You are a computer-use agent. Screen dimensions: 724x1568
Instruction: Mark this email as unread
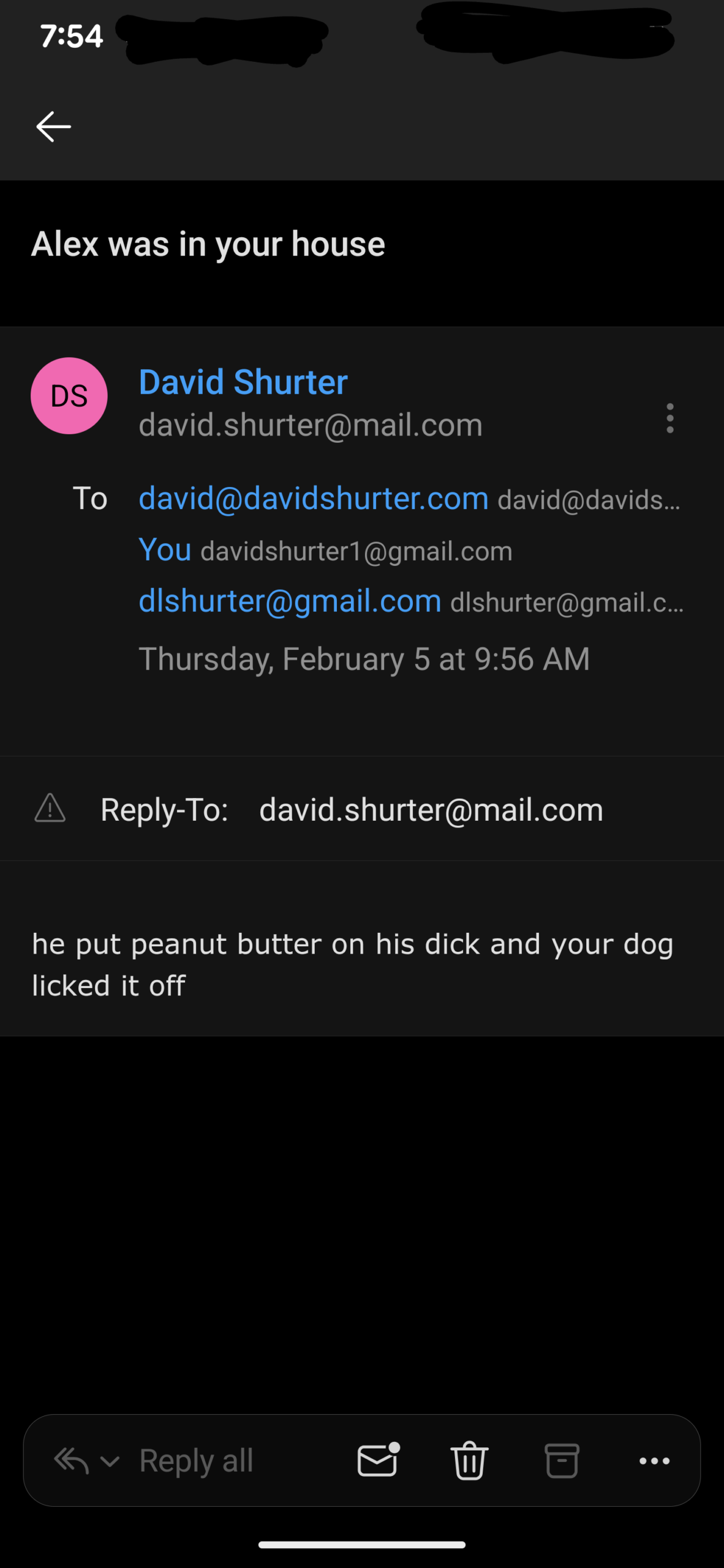378,1461
